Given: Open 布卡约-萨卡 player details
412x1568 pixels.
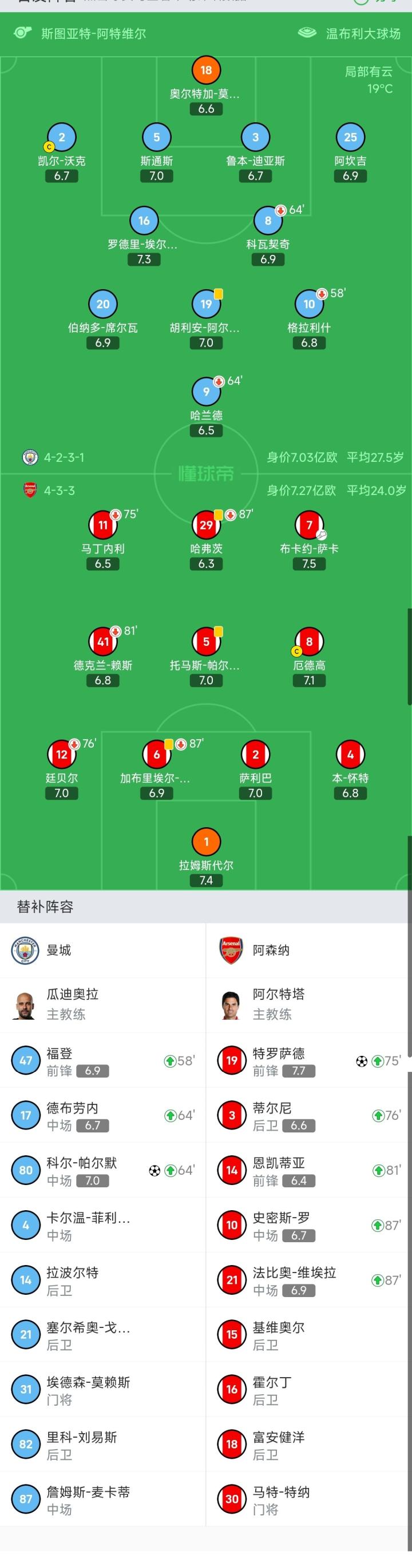Looking at the screenshot, I should coord(309,526).
